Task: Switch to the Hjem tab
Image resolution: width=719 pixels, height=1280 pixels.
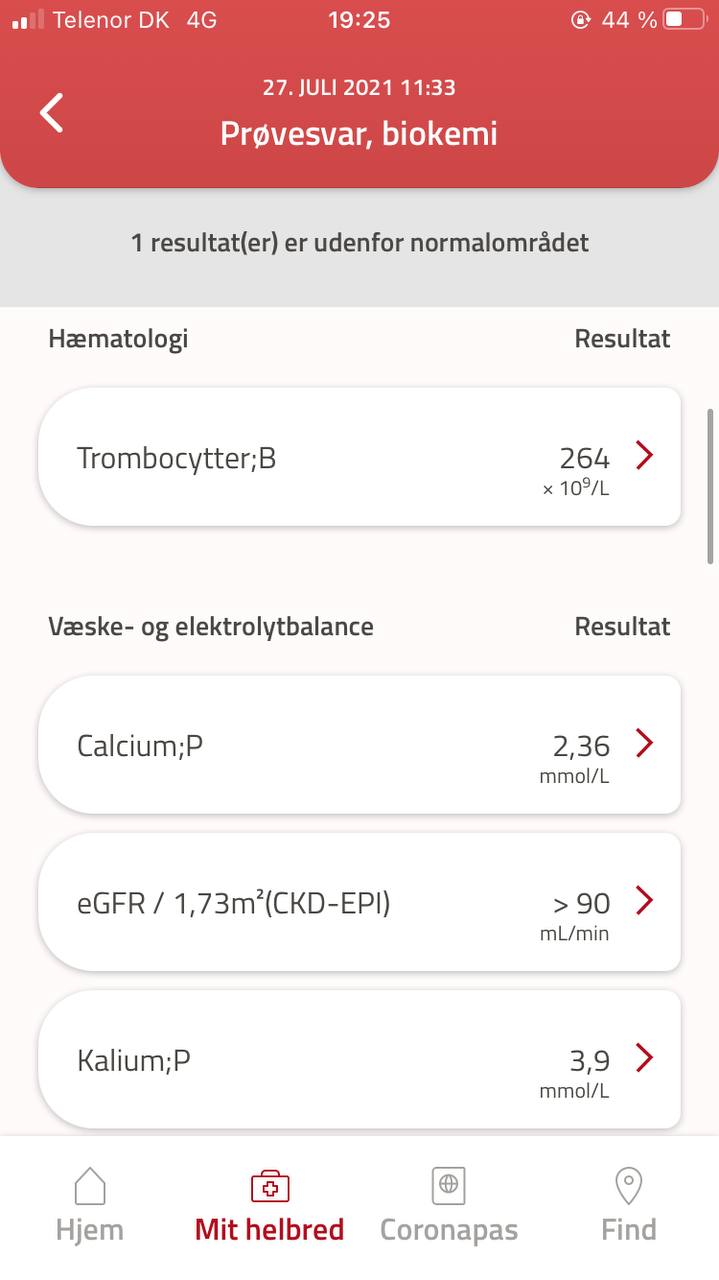Action: pyautogui.click(x=90, y=1205)
